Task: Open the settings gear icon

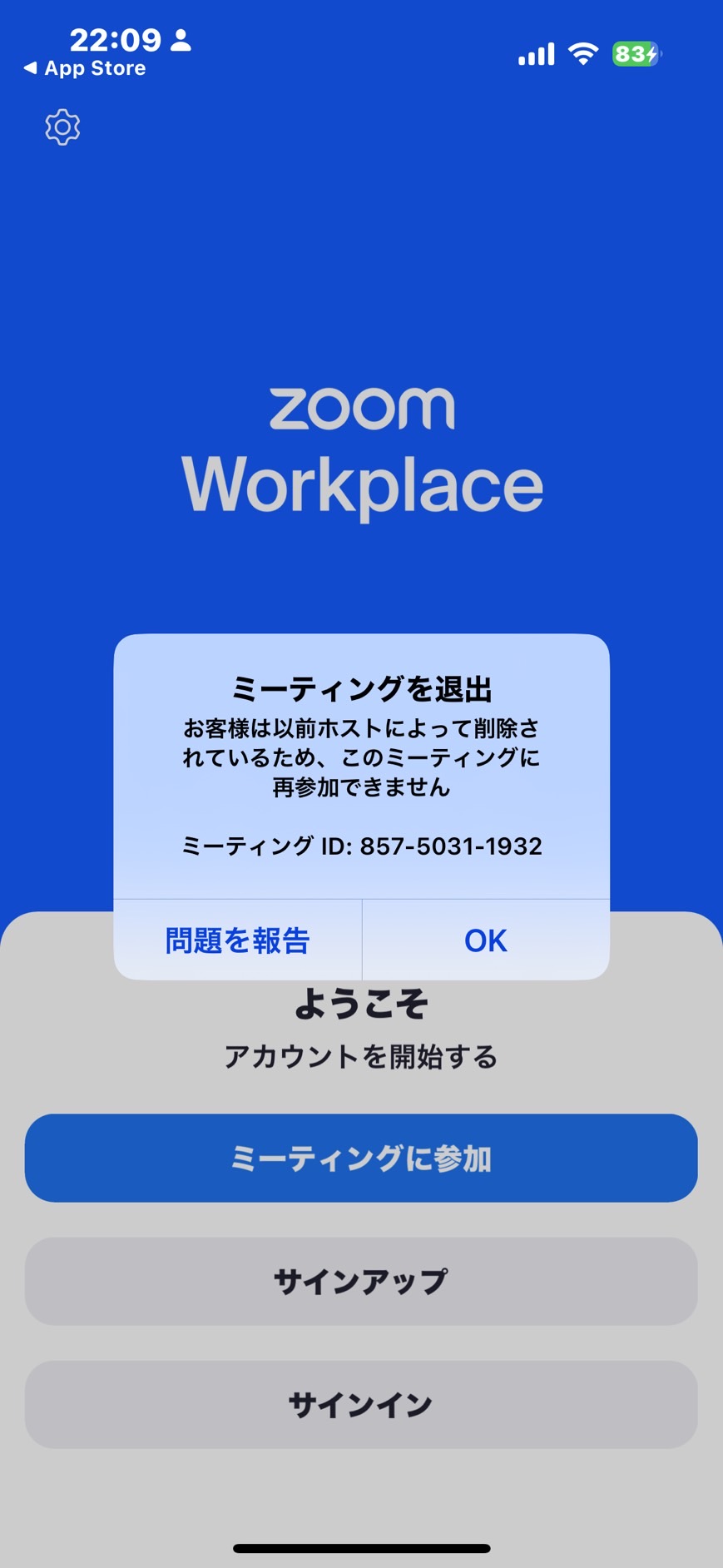Action: 62,127
